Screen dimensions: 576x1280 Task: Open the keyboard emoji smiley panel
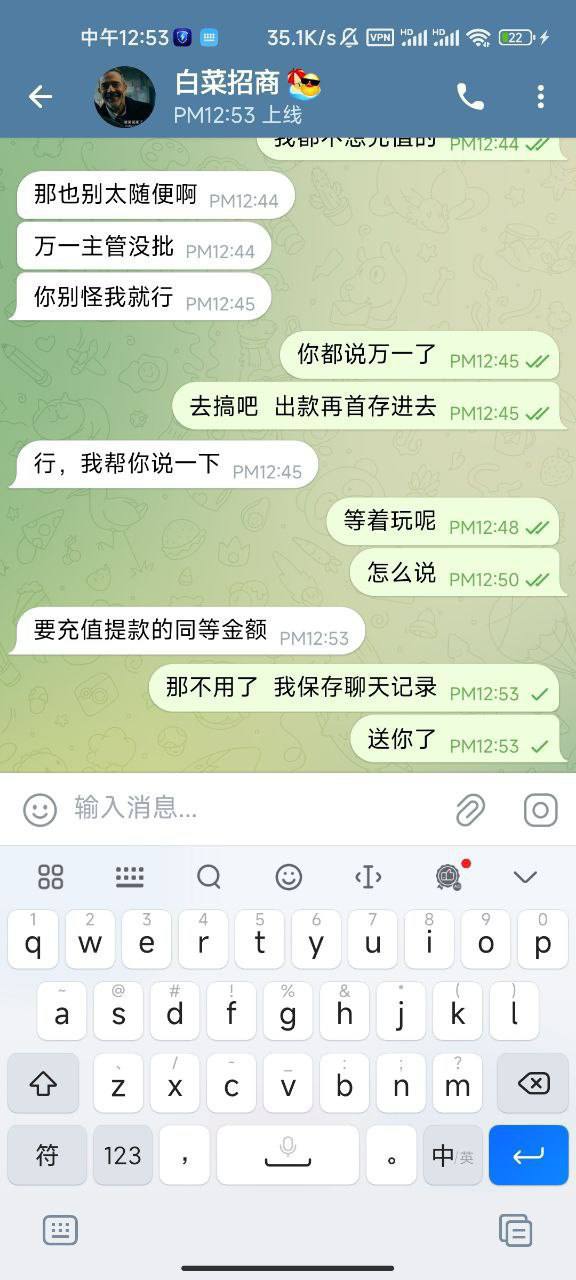point(289,877)
